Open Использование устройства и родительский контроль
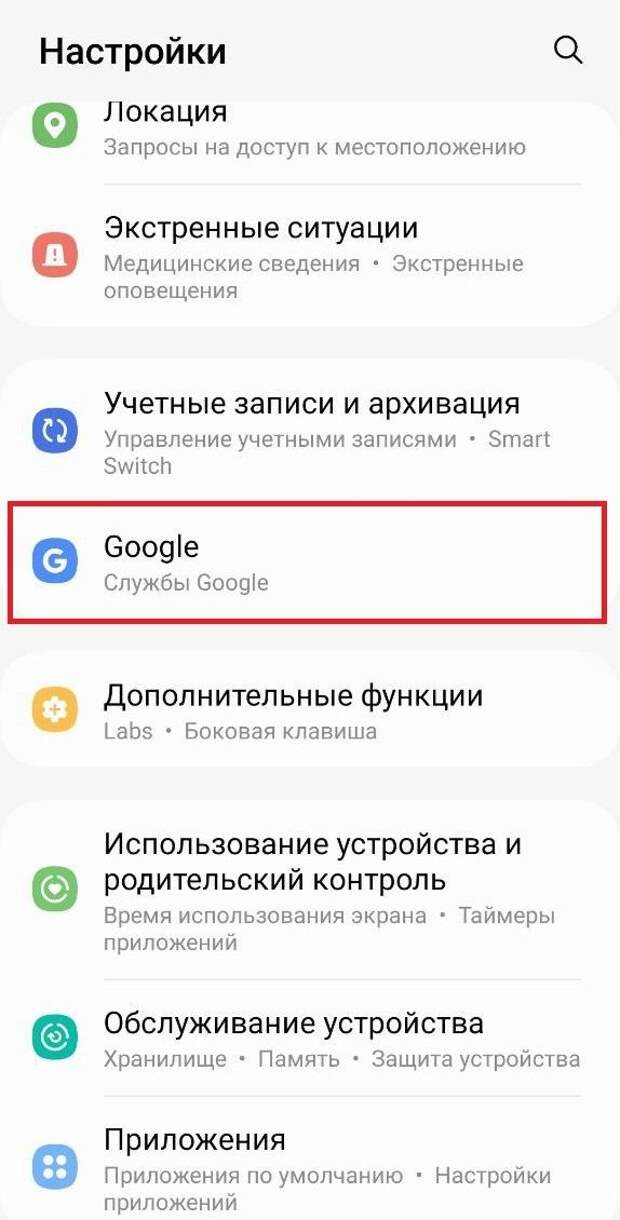This screenshot has height=1220, width=620. click(310, 890)
